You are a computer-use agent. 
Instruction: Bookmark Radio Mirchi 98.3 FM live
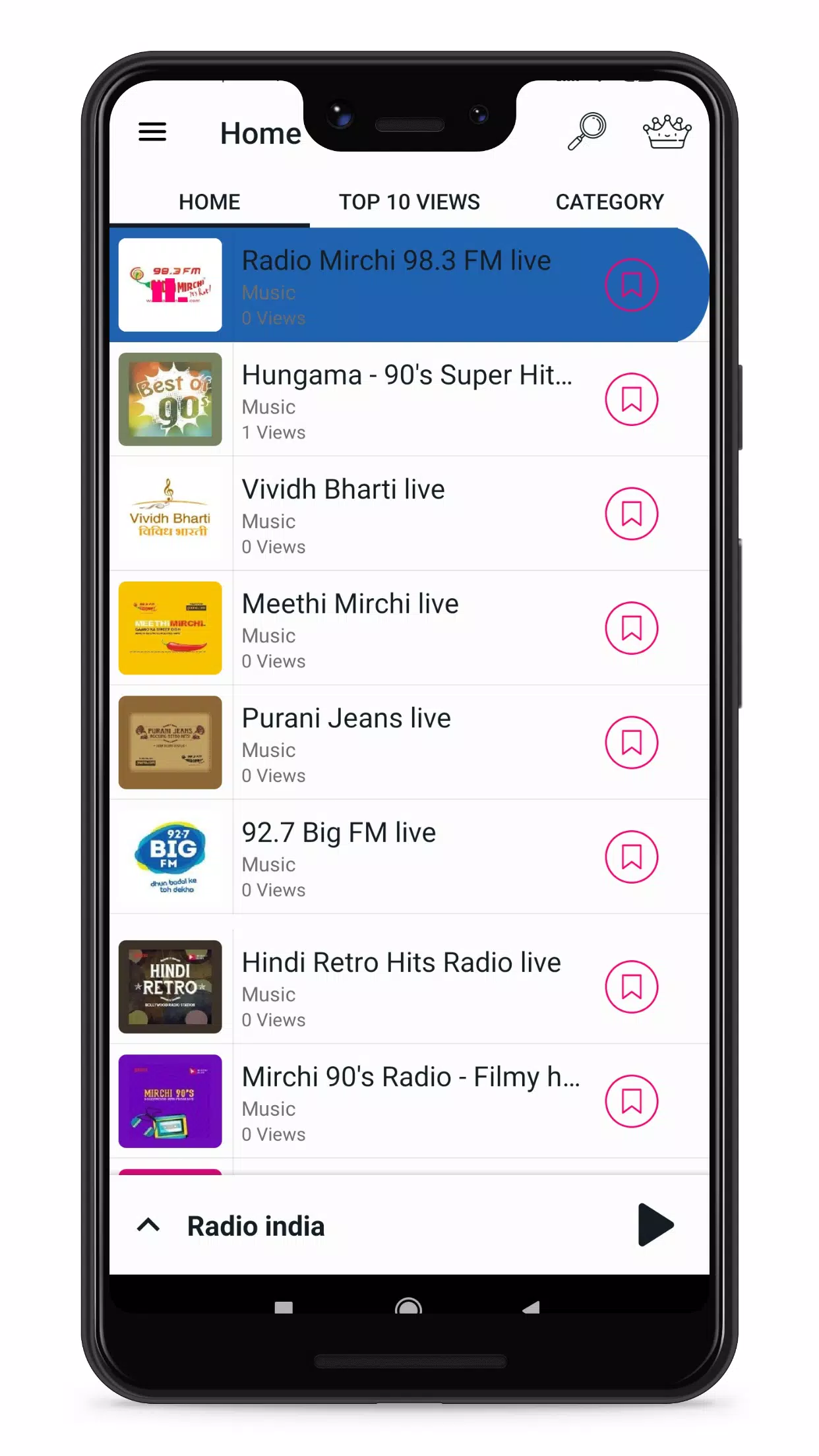631,285
